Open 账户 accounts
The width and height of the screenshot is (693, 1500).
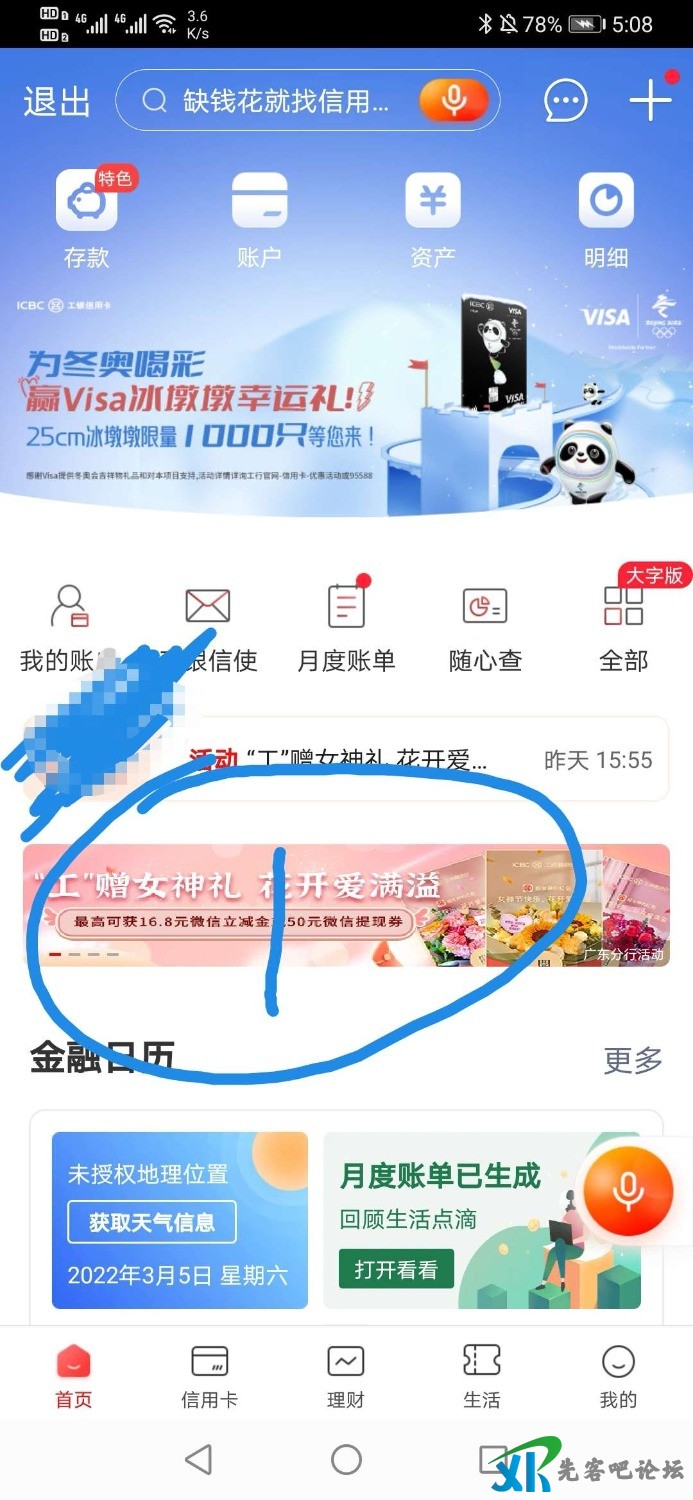(259, 220)
